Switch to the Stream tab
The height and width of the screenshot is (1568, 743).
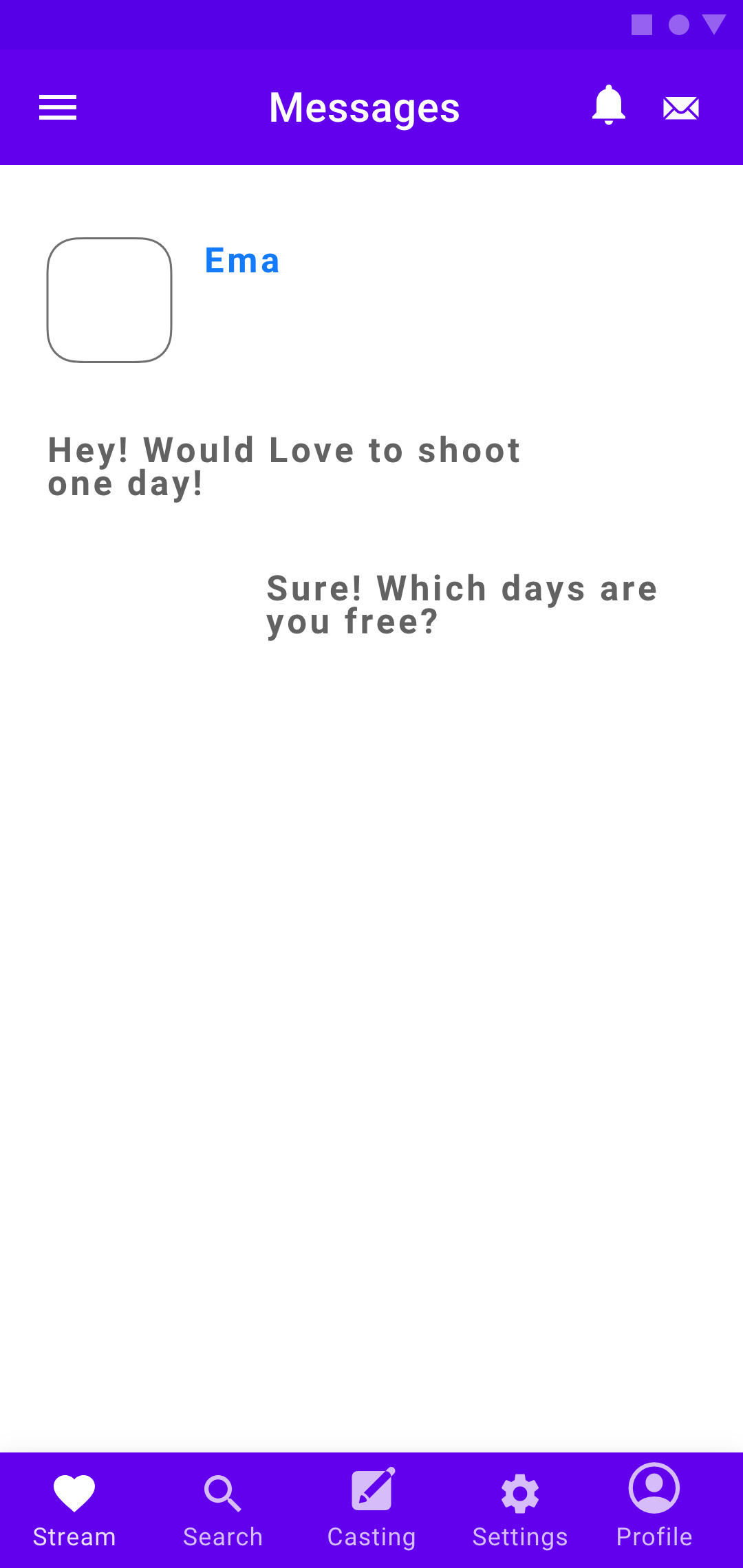74,1510
